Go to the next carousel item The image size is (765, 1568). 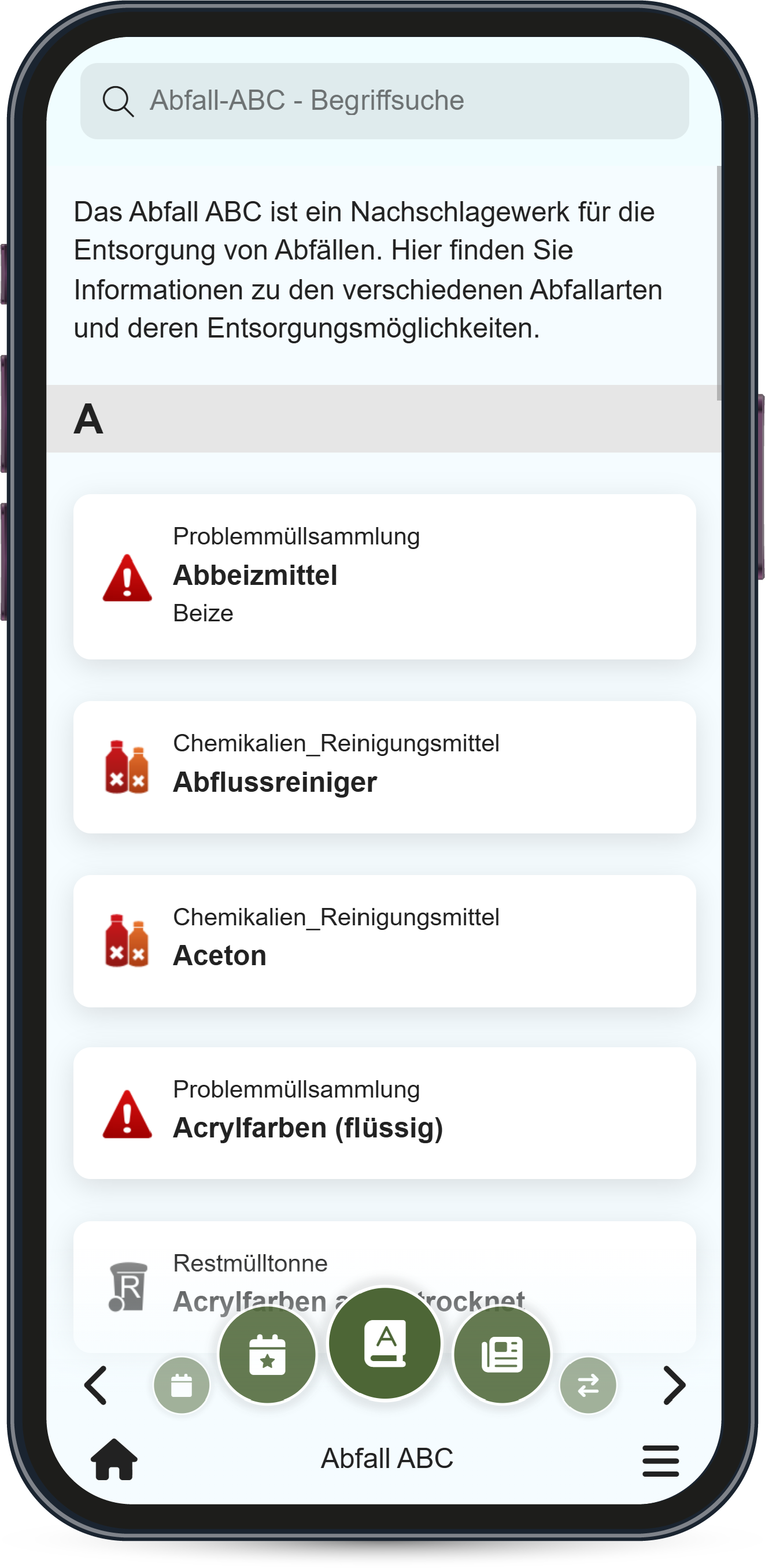coord(674,1385)
